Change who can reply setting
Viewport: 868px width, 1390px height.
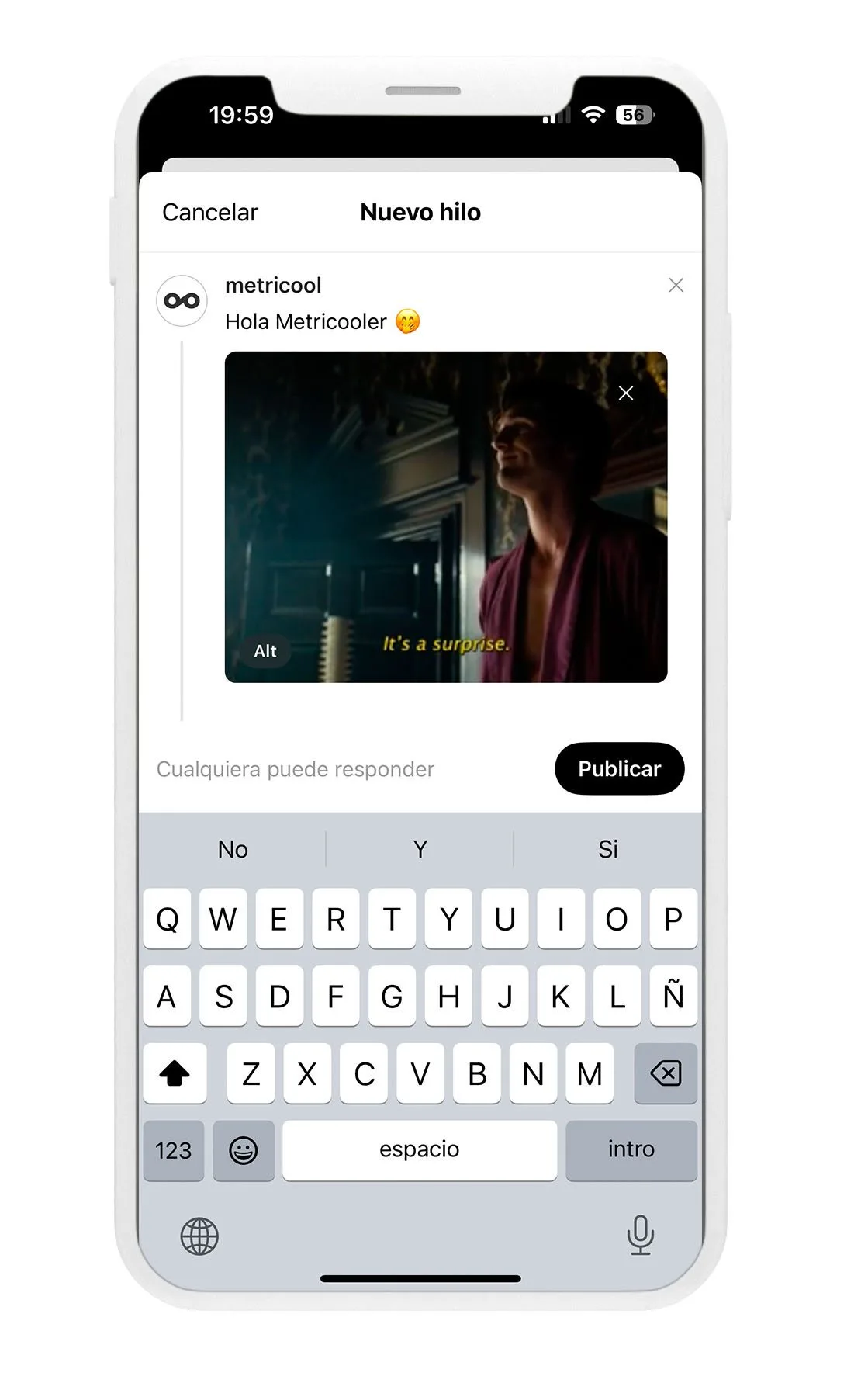click(x=295, y=769)
